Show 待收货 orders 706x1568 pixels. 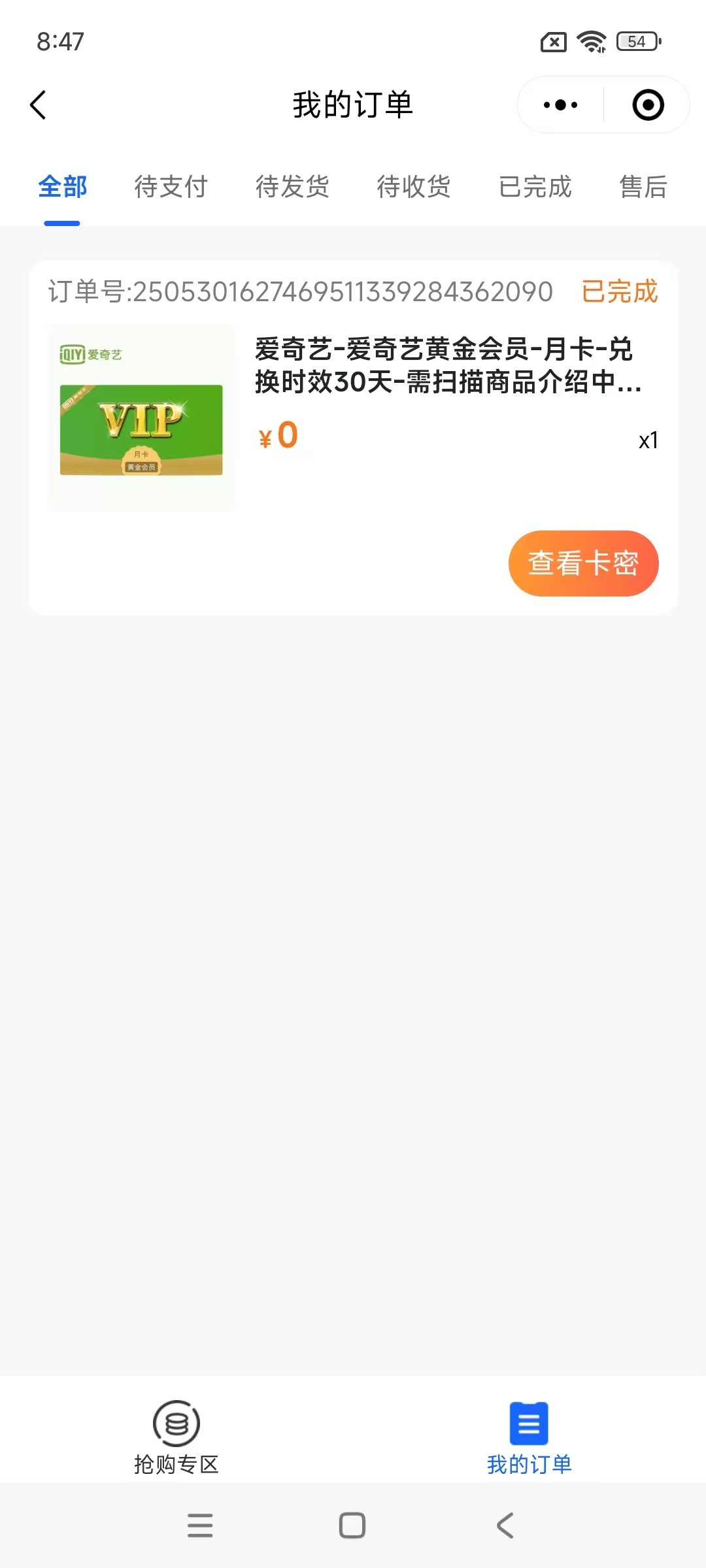point(413,188)
